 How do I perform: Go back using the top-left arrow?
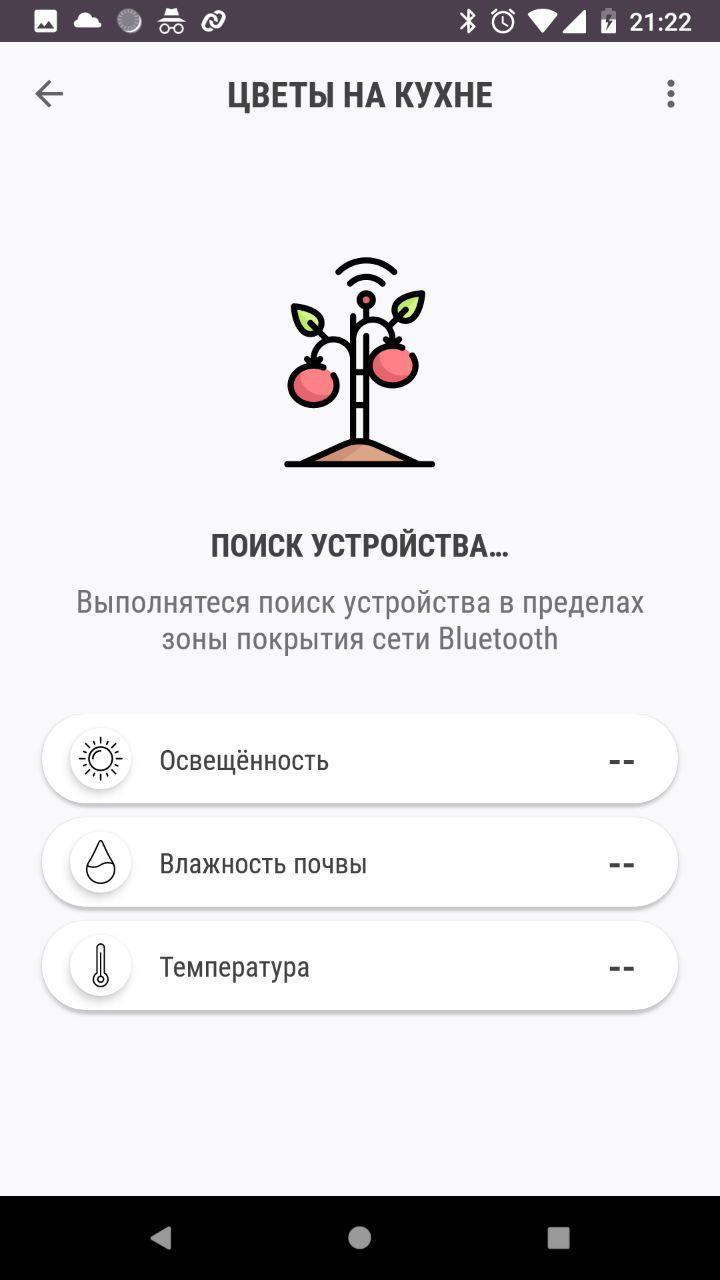coord(49,94)
